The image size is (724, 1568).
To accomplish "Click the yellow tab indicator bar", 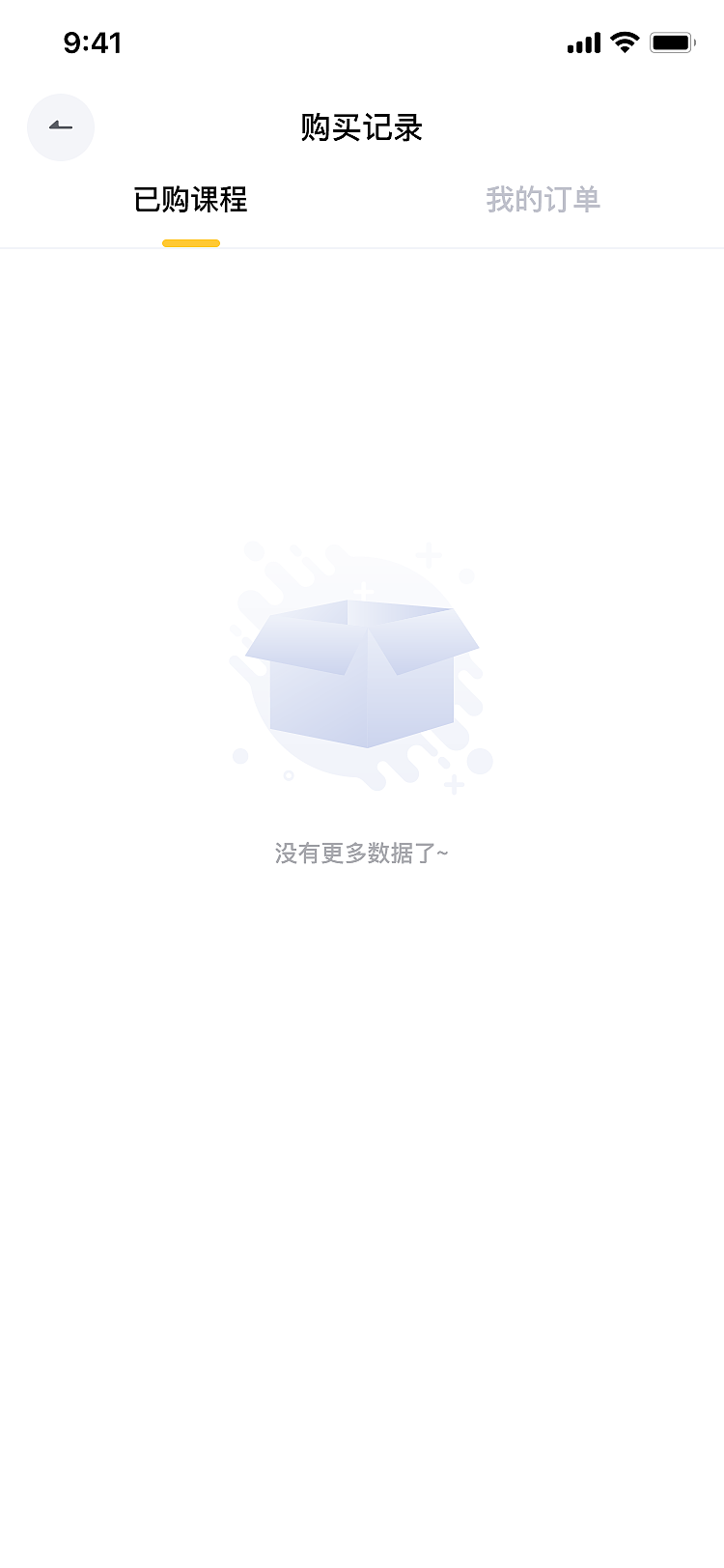I will [190, 244].
